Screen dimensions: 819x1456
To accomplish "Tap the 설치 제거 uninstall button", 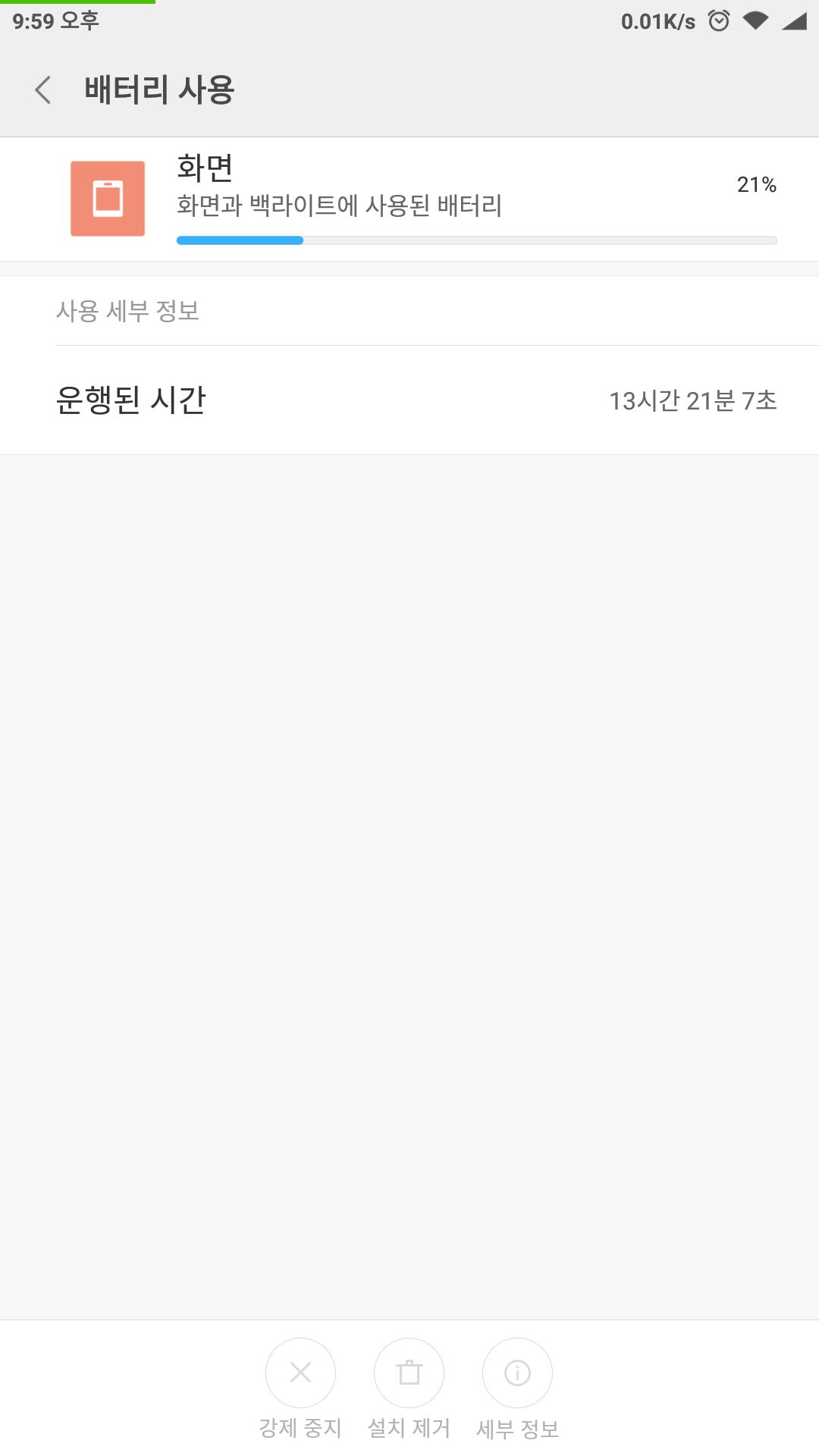I will click(x=409, y=1373).
